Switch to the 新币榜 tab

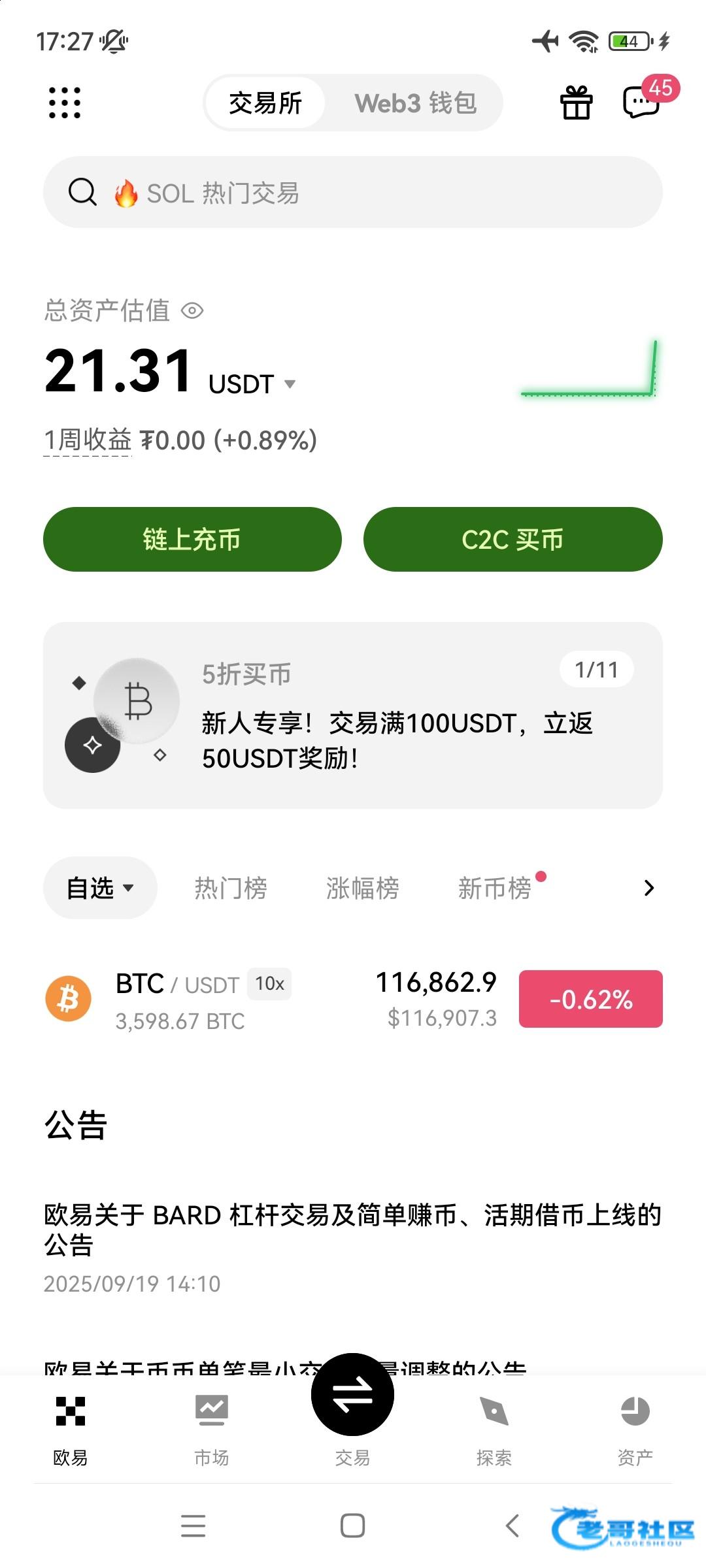tap(495, 889)
